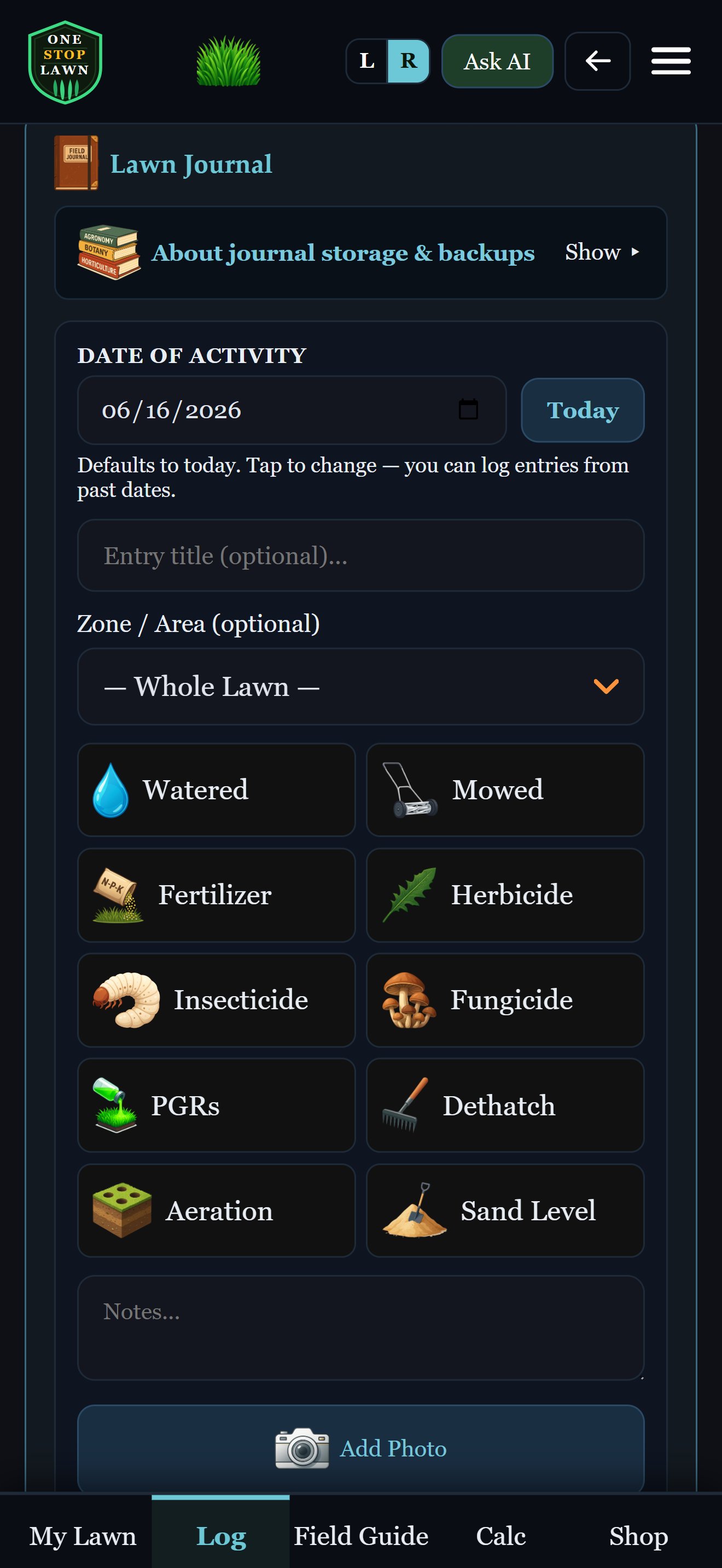The width and height of the screenshot is (722, 1568).
Task: Select the Insecticide activity
Action: [x=216, y=1000]
